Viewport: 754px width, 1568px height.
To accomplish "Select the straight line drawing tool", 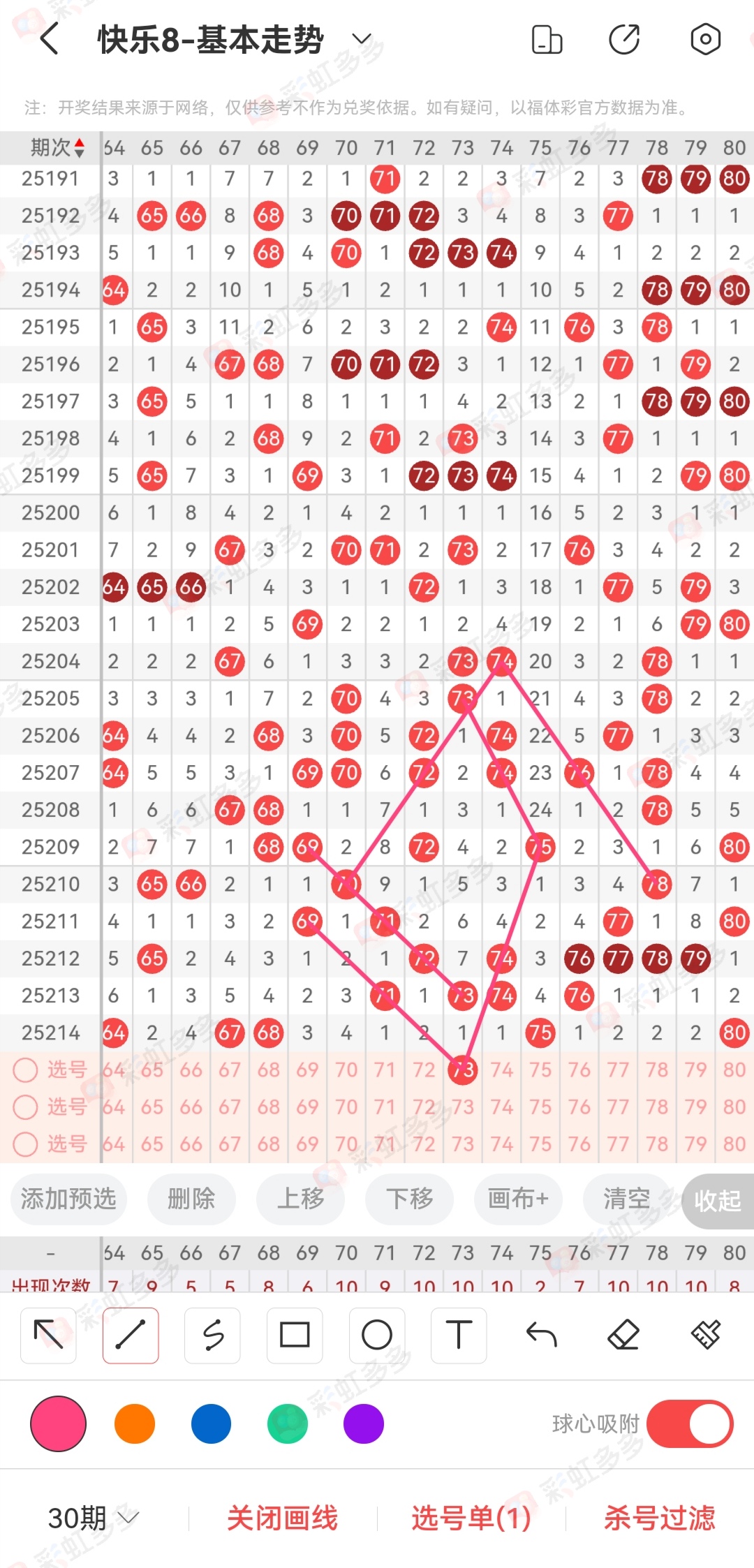I will pyautogui.click(x=131, y=1335).
